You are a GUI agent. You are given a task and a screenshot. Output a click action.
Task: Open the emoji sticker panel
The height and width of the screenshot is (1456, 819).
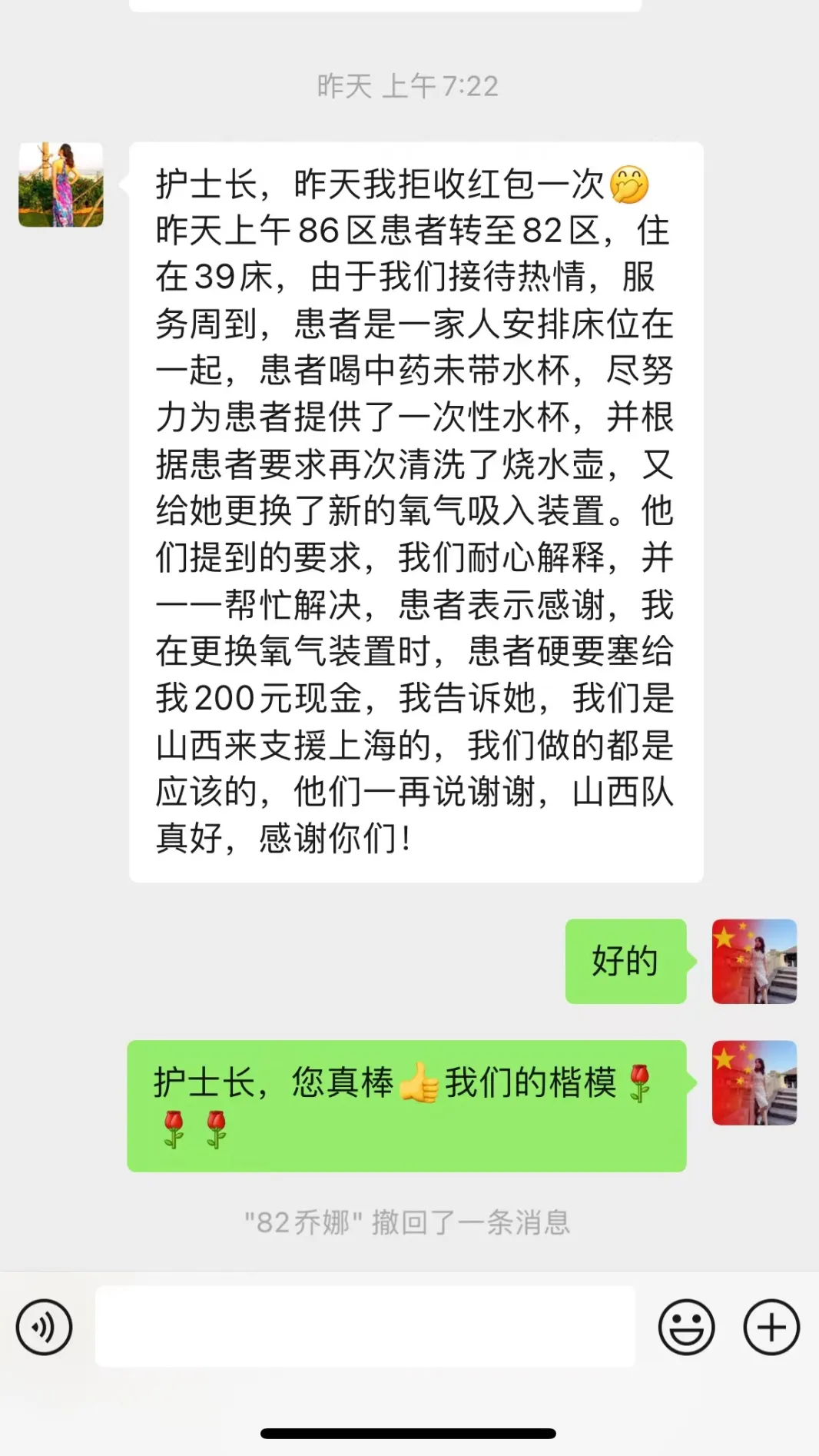click(x=686, y=1327)
